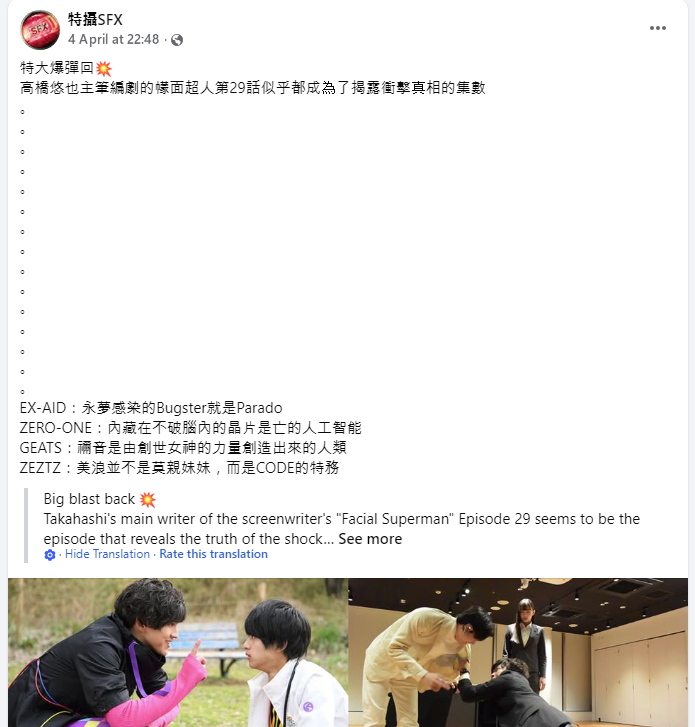Open the 特攝SFX page name link
This screenshot has width=695, height=727.
point(95,19)
